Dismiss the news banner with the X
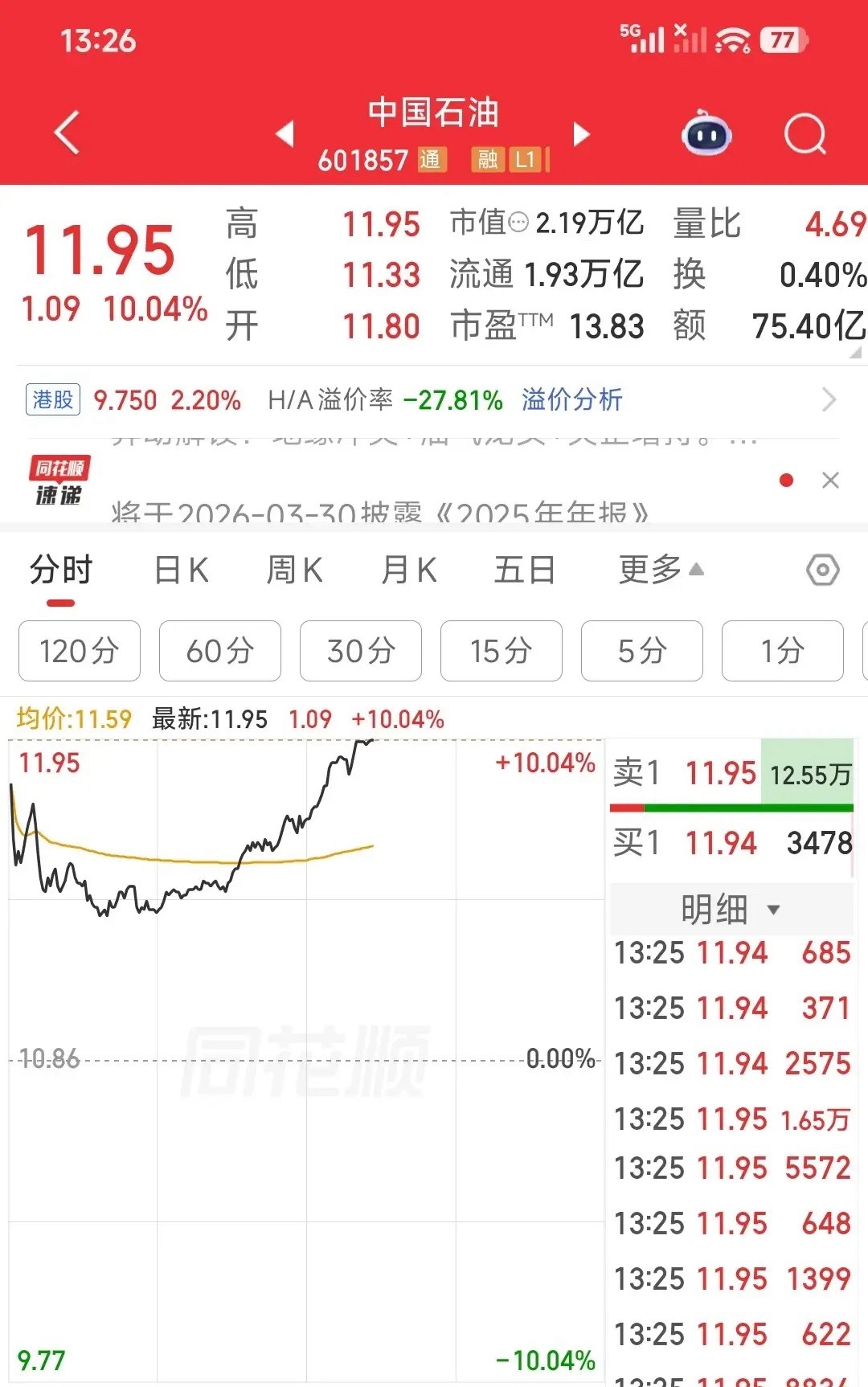 click(830, 481)
